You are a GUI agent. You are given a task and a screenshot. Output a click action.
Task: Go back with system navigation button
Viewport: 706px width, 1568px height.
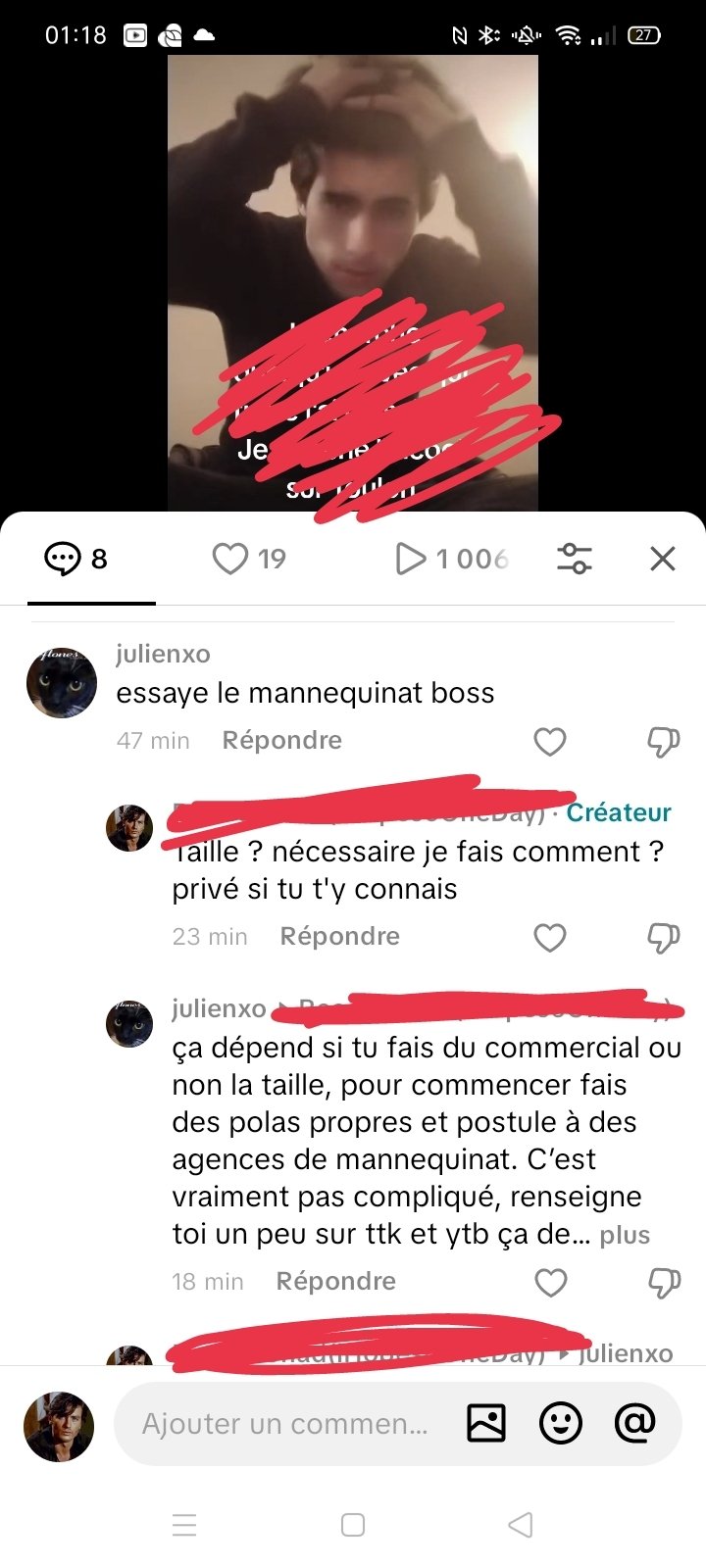(521, 1525)
